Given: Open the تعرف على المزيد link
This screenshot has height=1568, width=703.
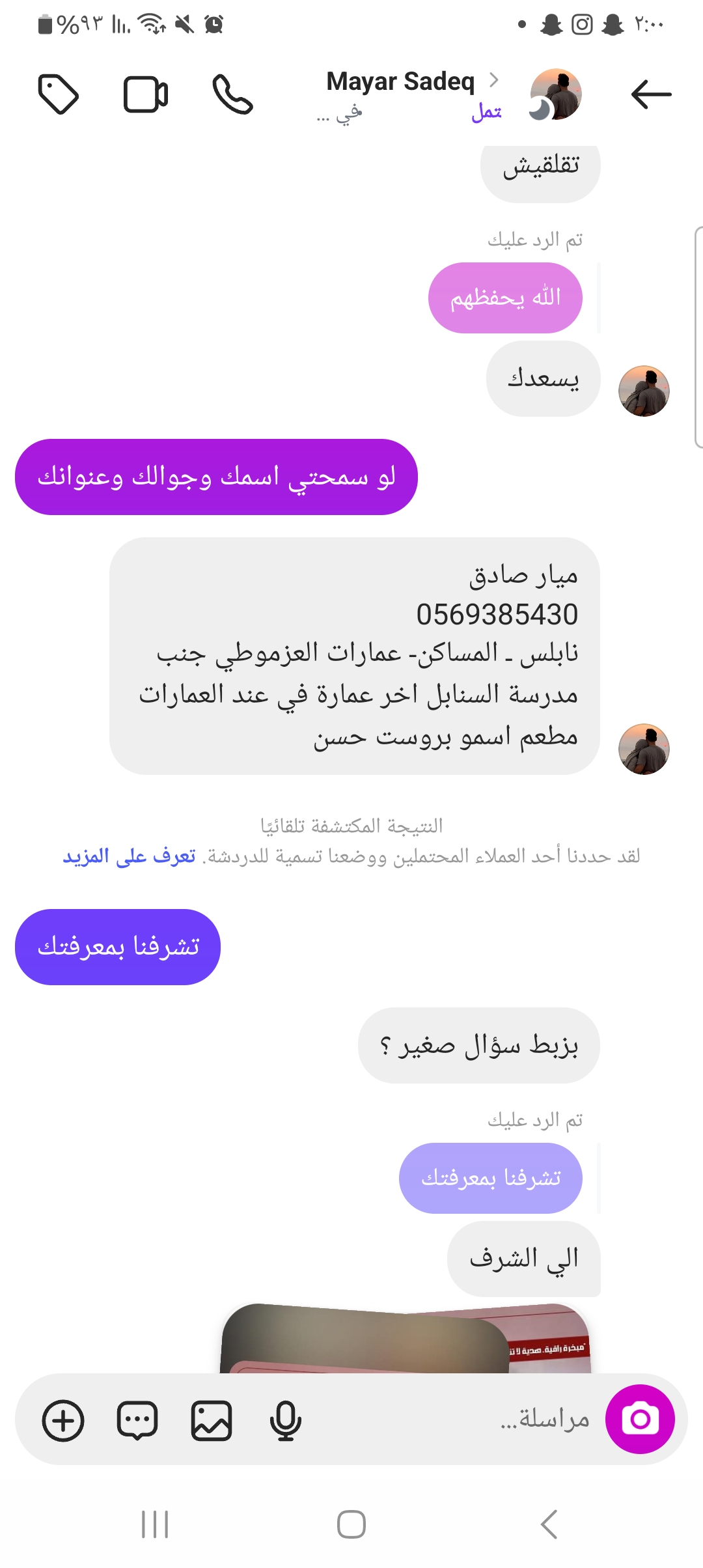Looking at the screenshot, I should (x=130, y=856).
